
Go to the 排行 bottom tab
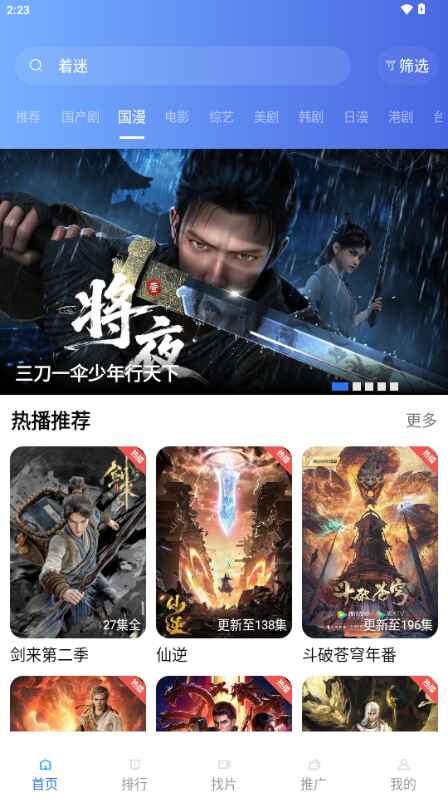[134, 775]
